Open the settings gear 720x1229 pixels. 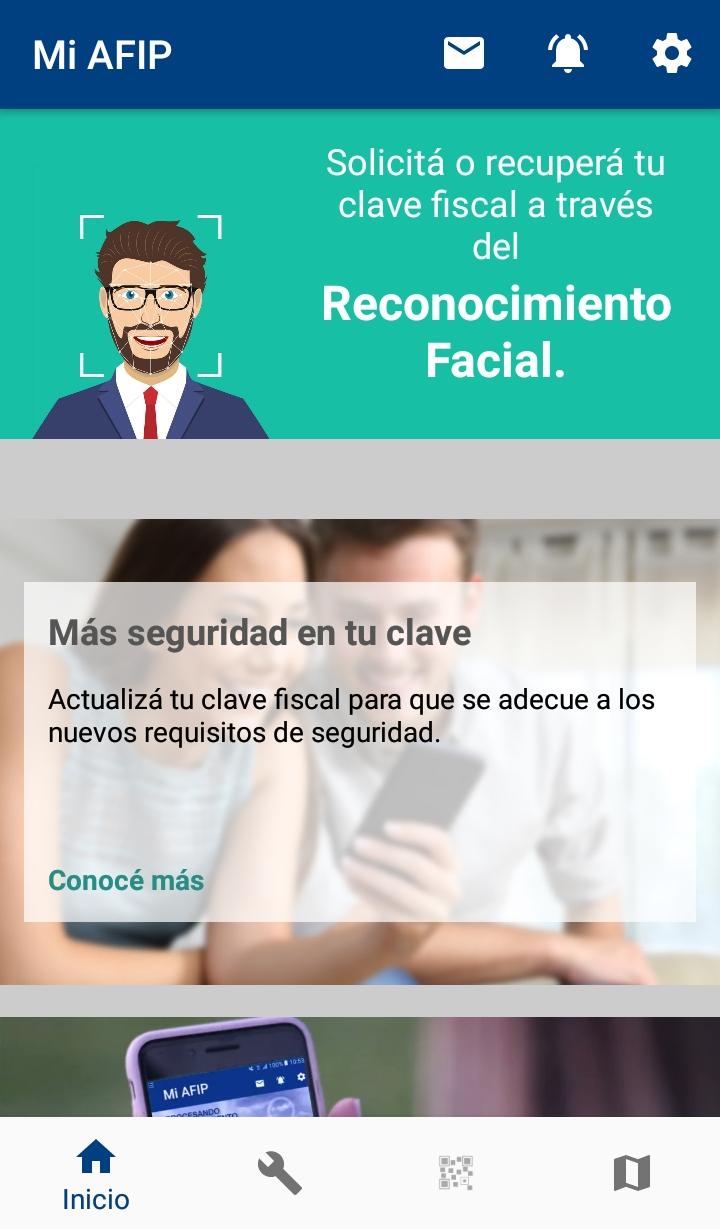click(x=672, y=54)
